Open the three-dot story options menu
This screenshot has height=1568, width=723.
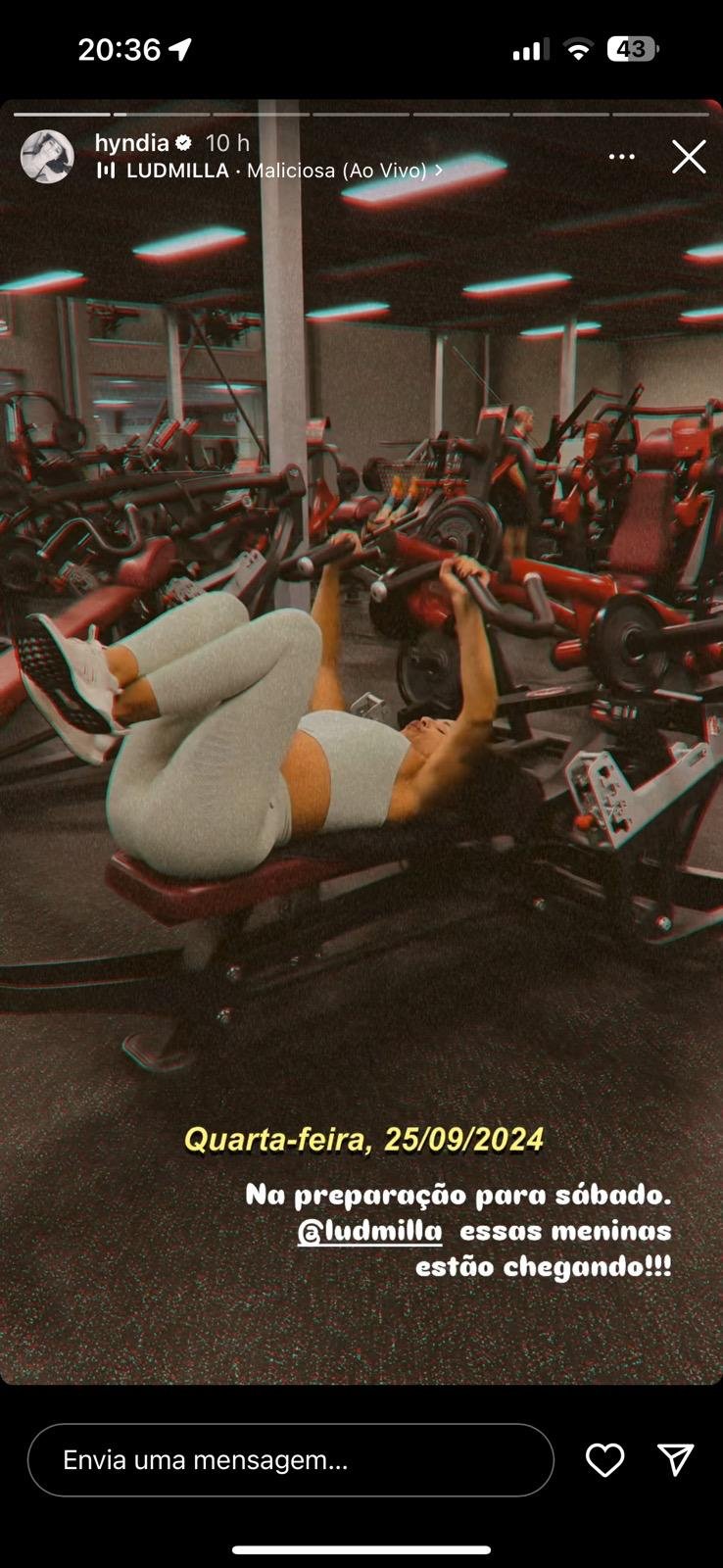coord(621,157)
